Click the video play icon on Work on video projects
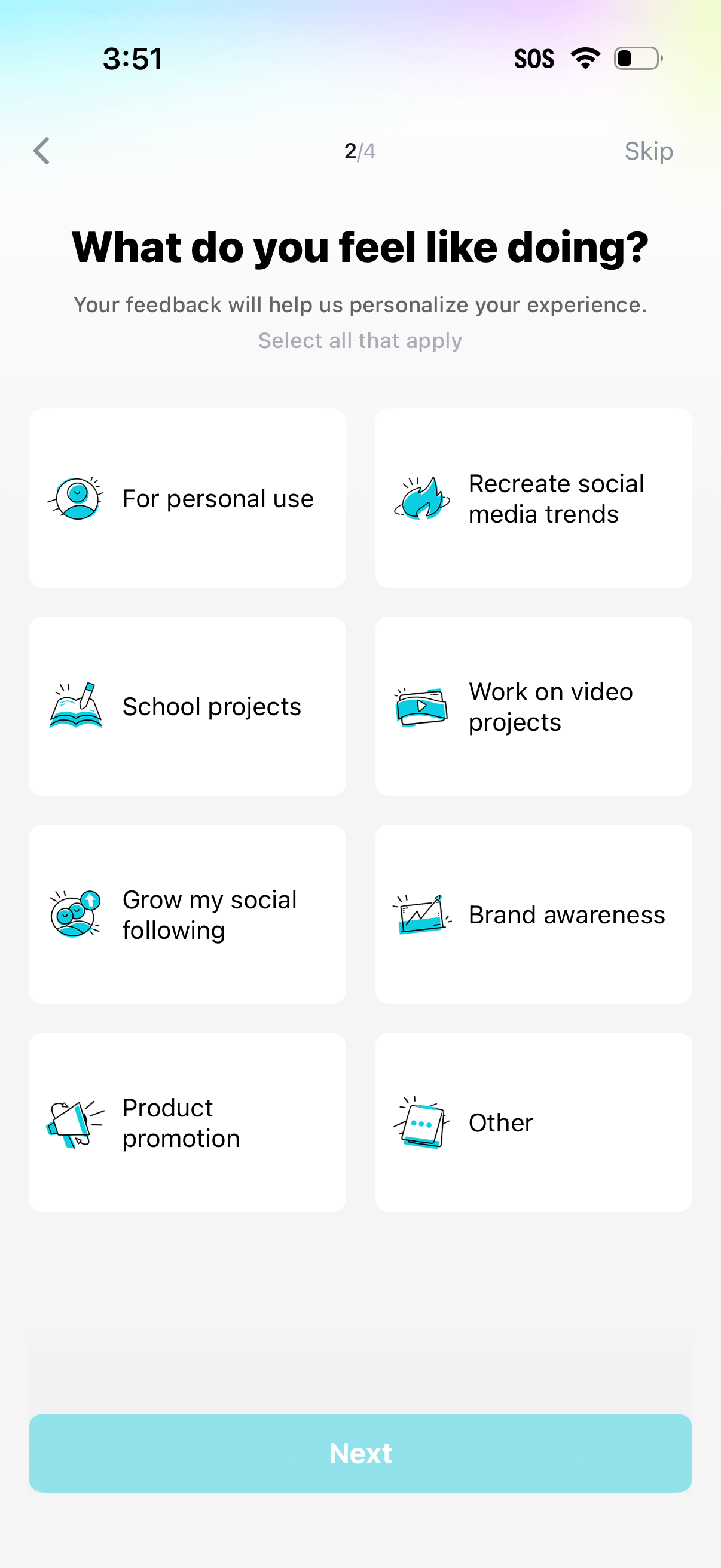Image resolution: width=721 pixels, height=1568 pixels. [x=423, y=706]
